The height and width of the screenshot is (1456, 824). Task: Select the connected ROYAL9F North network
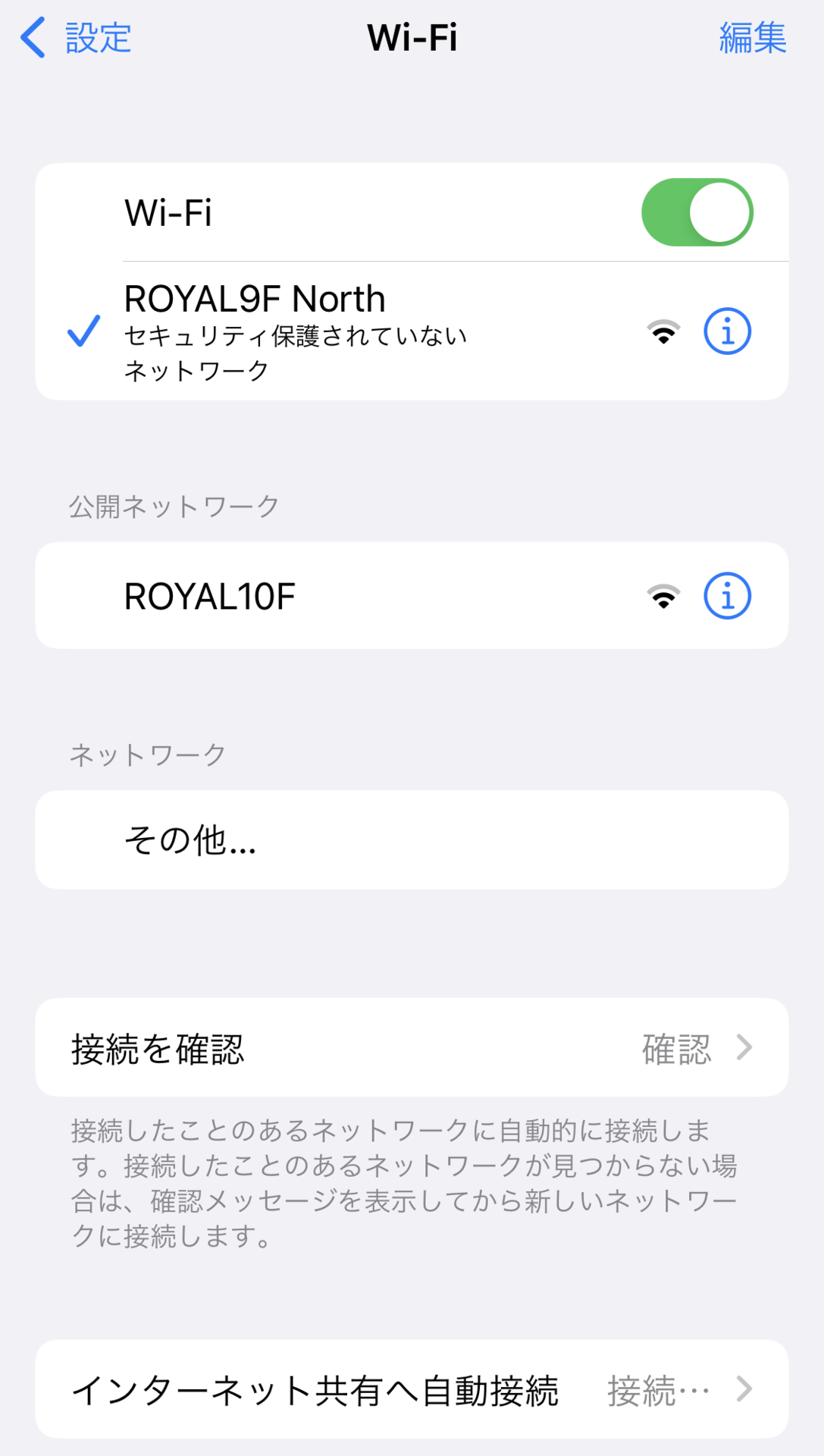pyautogui.click(x=412, y=331)
